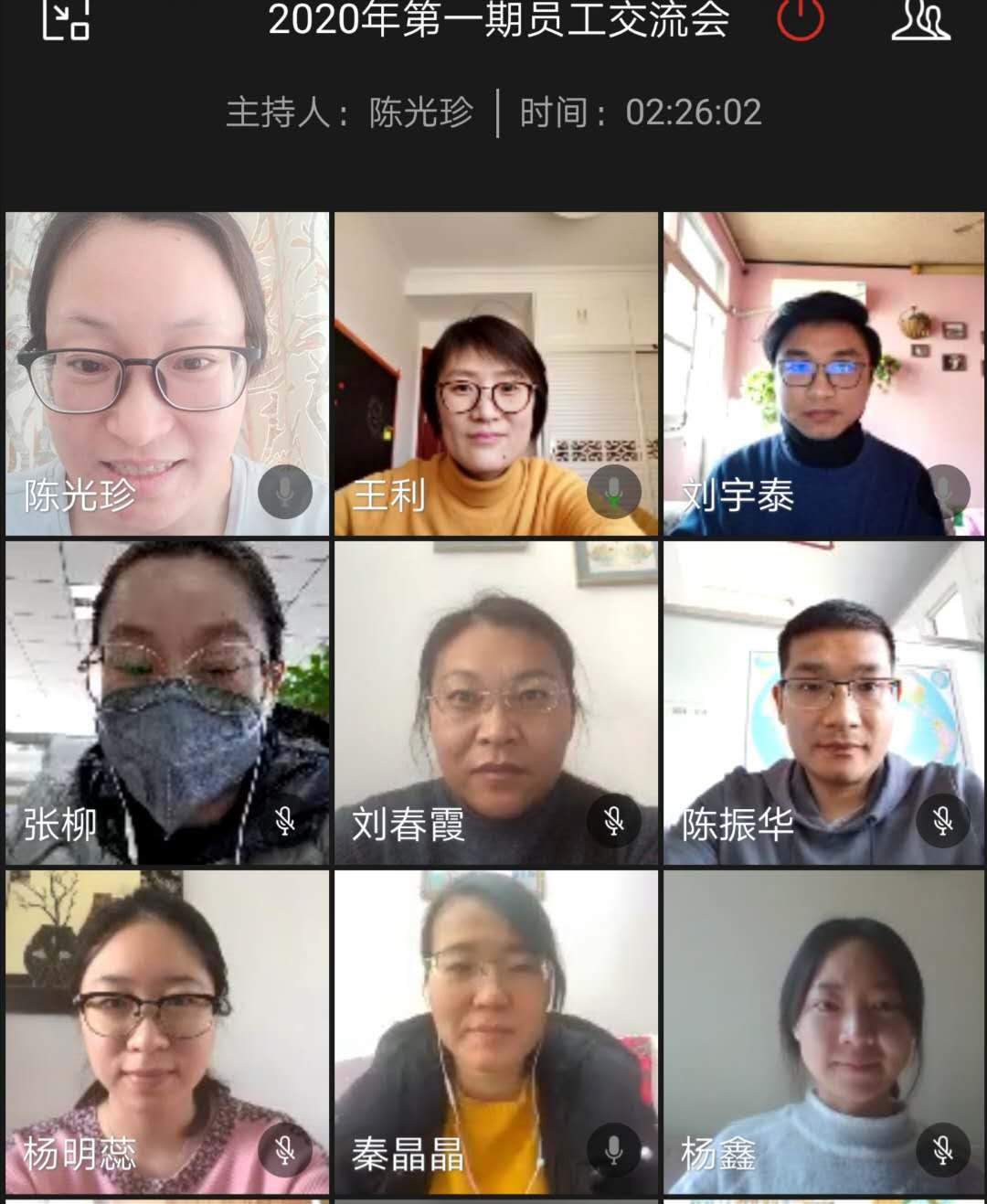This screenshot has height=1204, width=987.
Task: Open the participants list icon
Action: 920,19
